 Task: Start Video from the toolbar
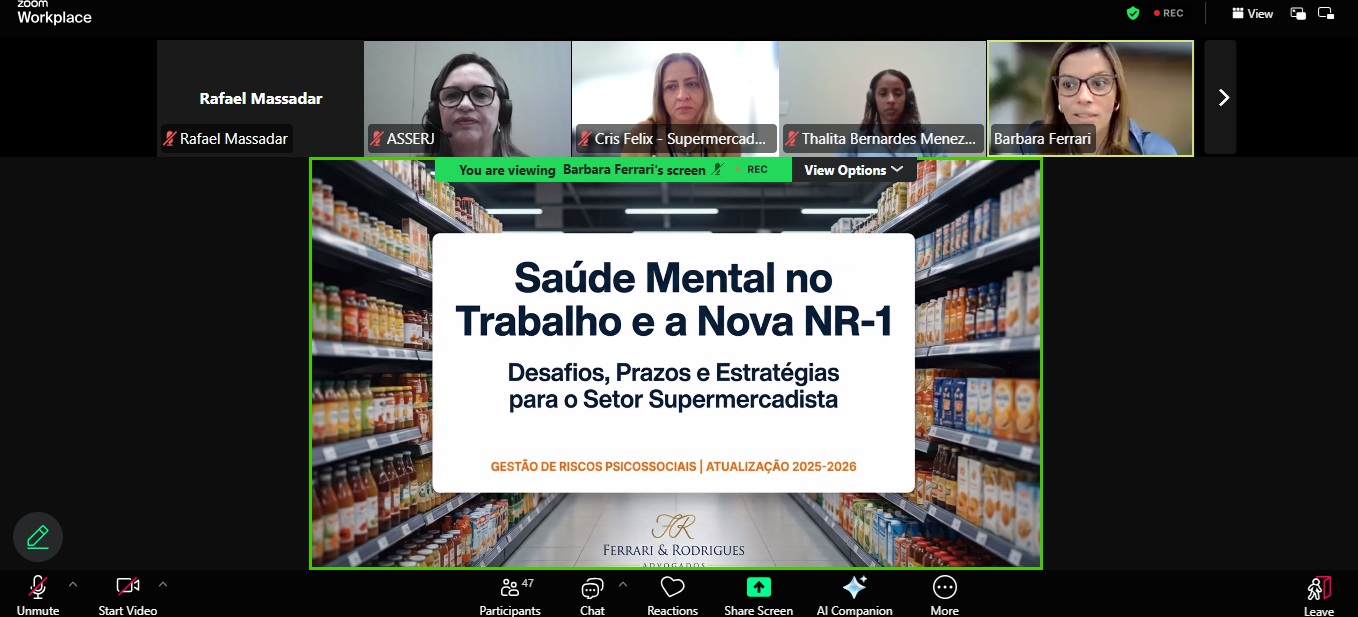(127, 593)
